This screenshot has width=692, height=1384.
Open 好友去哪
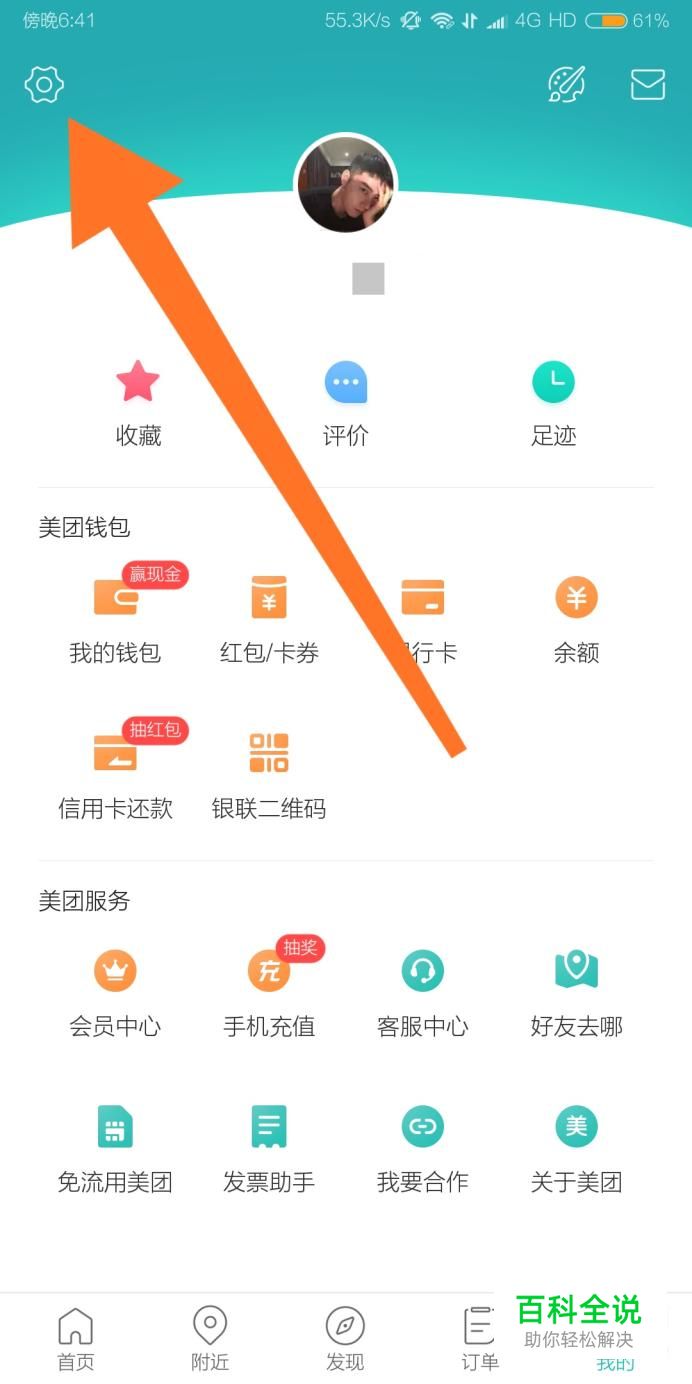(576, 992)
